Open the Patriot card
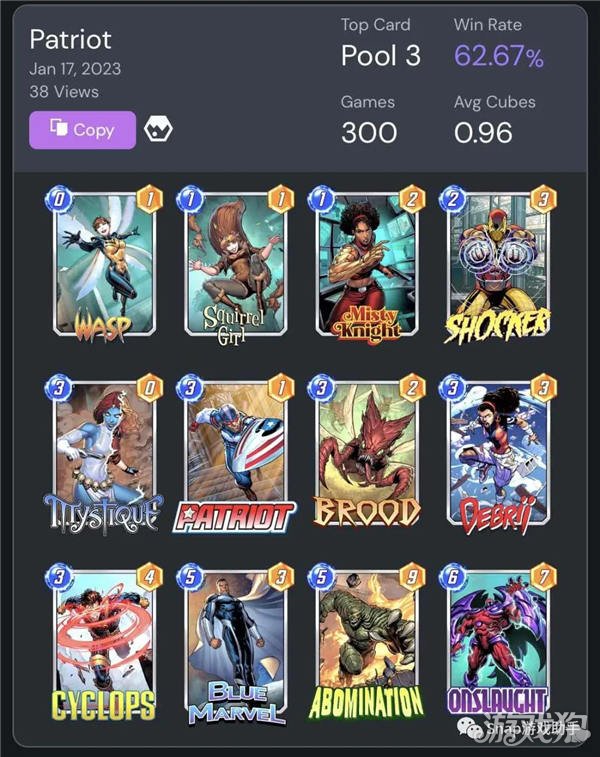 236,455
